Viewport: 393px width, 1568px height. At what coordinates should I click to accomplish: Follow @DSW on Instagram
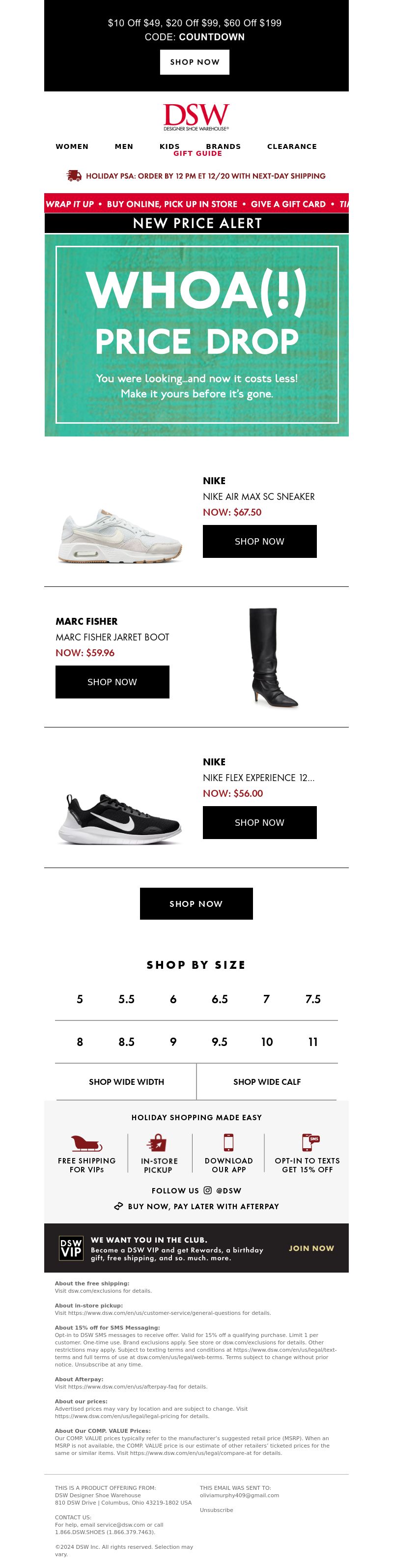(196, 1190)
